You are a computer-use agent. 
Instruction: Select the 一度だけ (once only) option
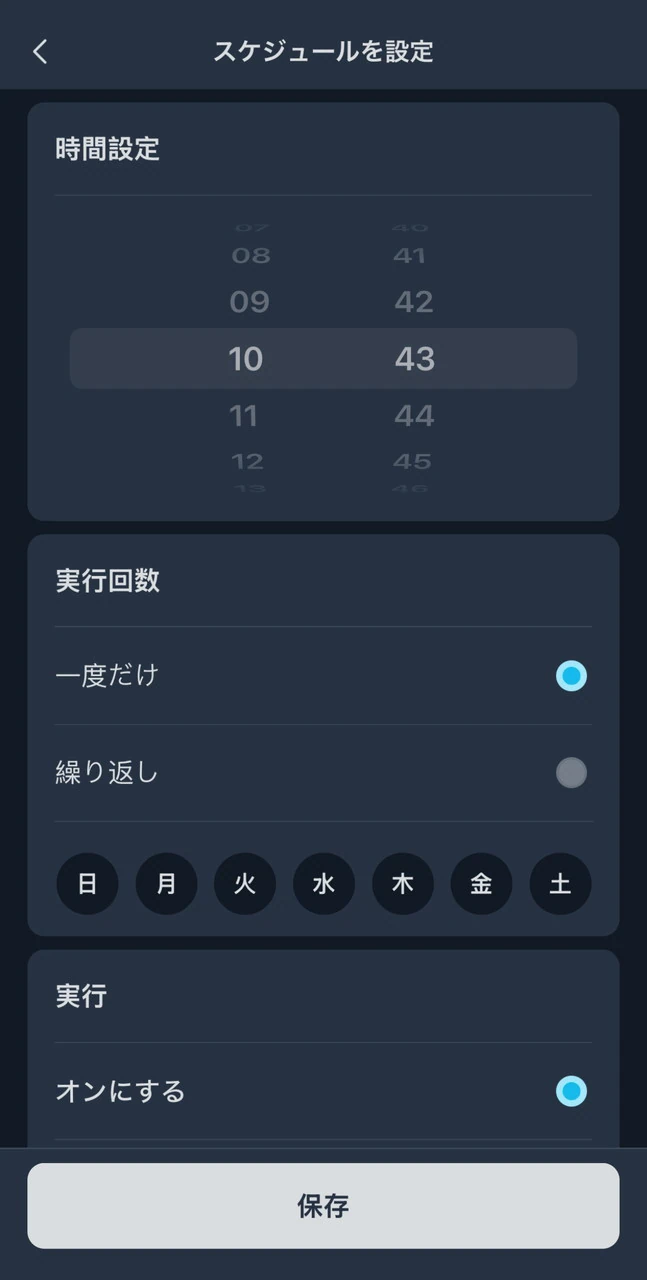(x=571, y=676)
